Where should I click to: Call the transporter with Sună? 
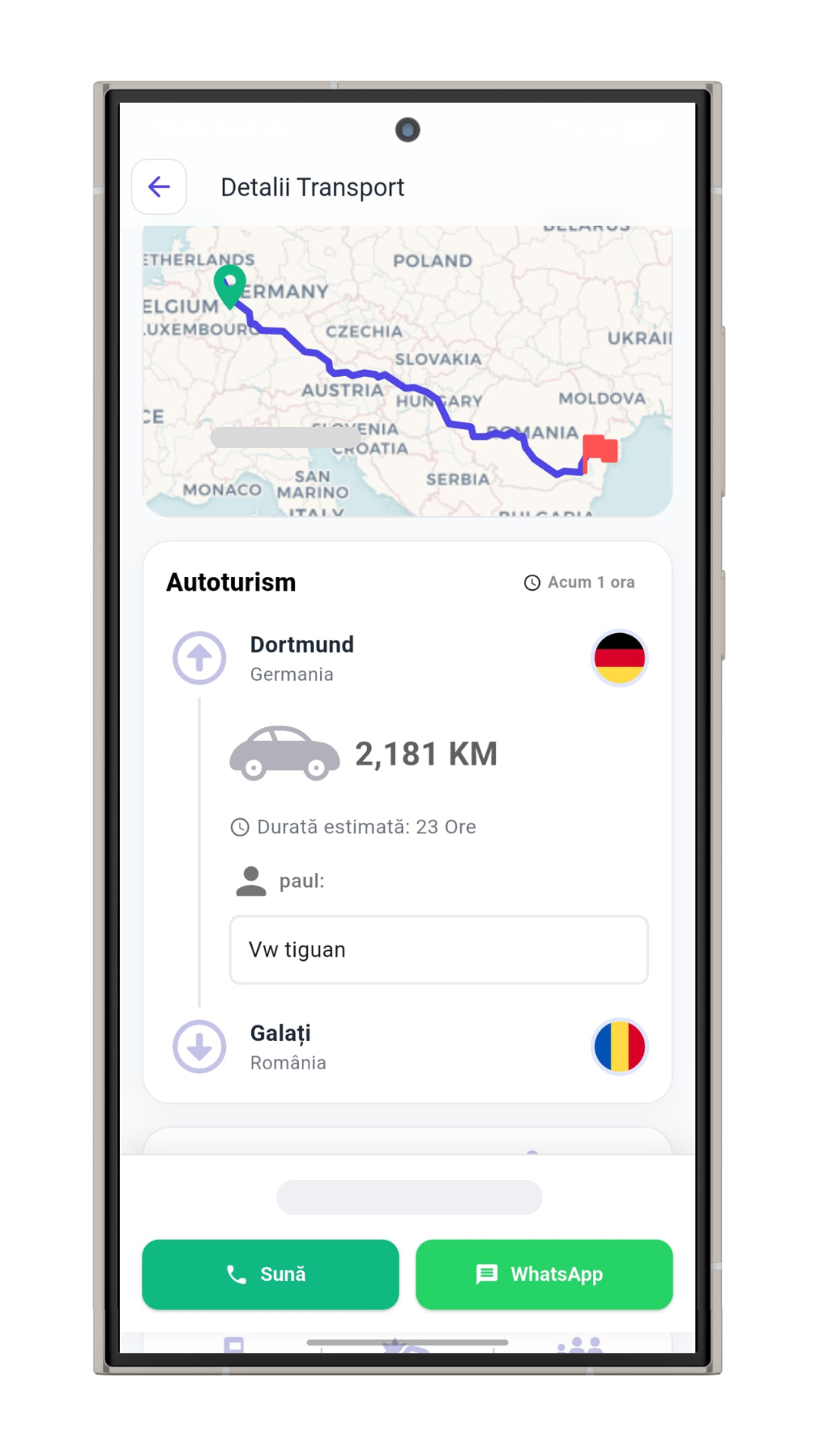point(270,1274)
